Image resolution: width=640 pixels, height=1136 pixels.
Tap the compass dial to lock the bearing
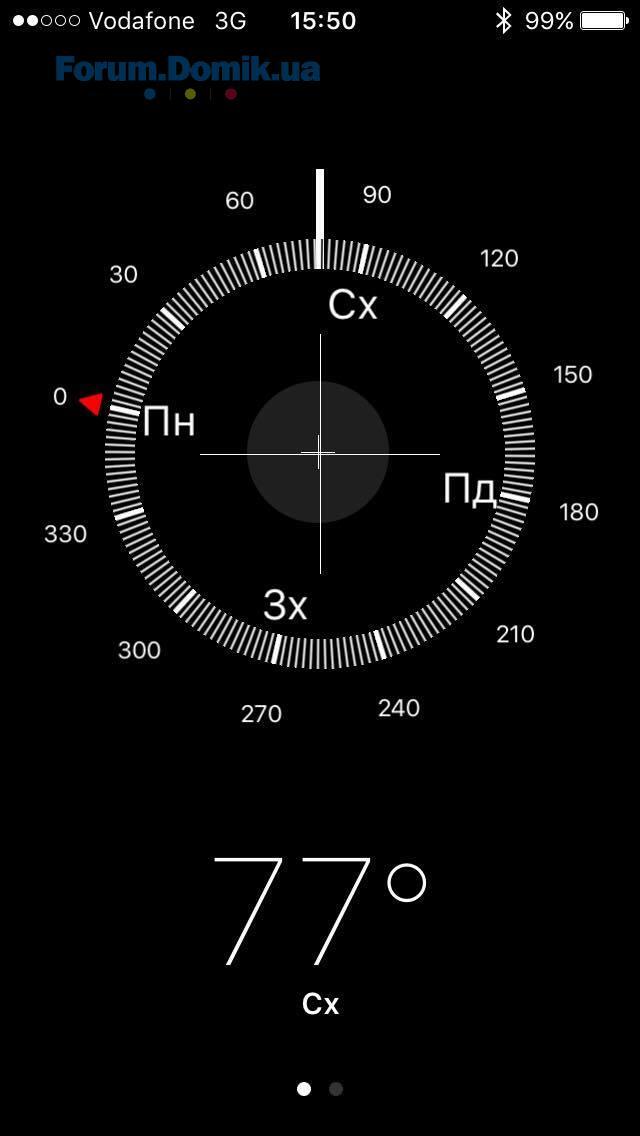pyautogui.click(x=319, y=453)
